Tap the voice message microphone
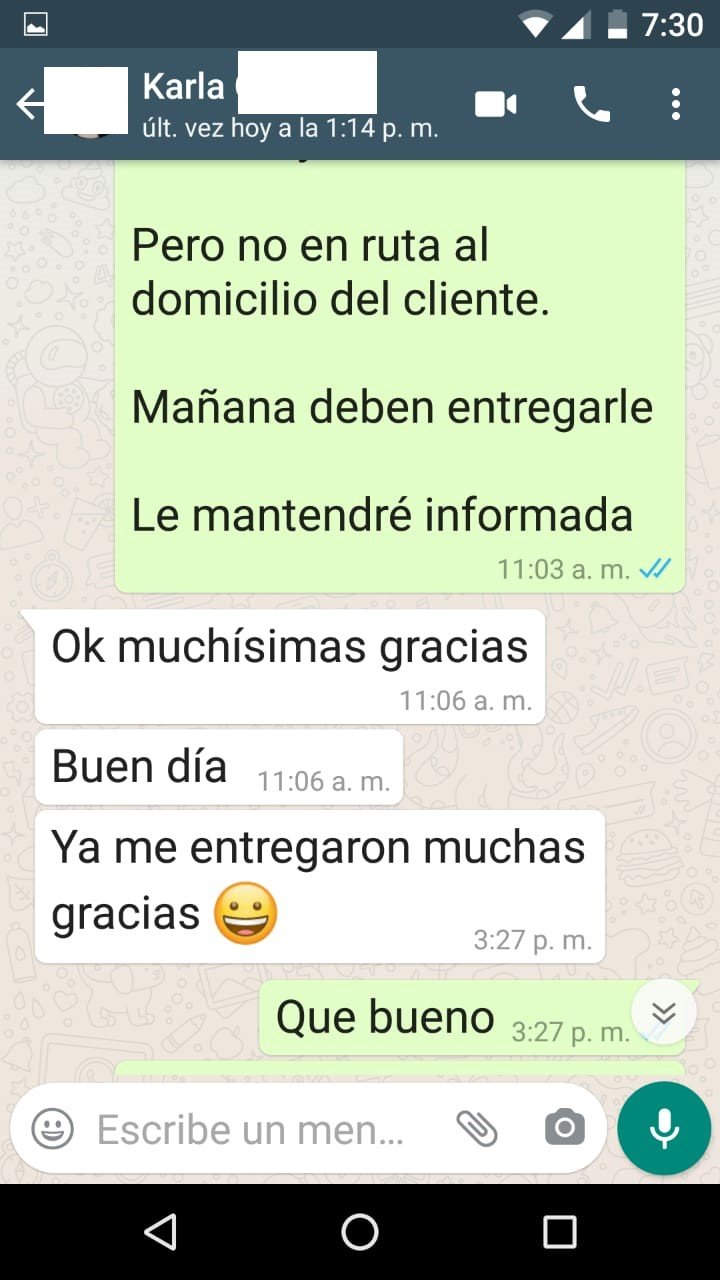The height and width of the screenshot is (1280, 720). pos(664,1128)
